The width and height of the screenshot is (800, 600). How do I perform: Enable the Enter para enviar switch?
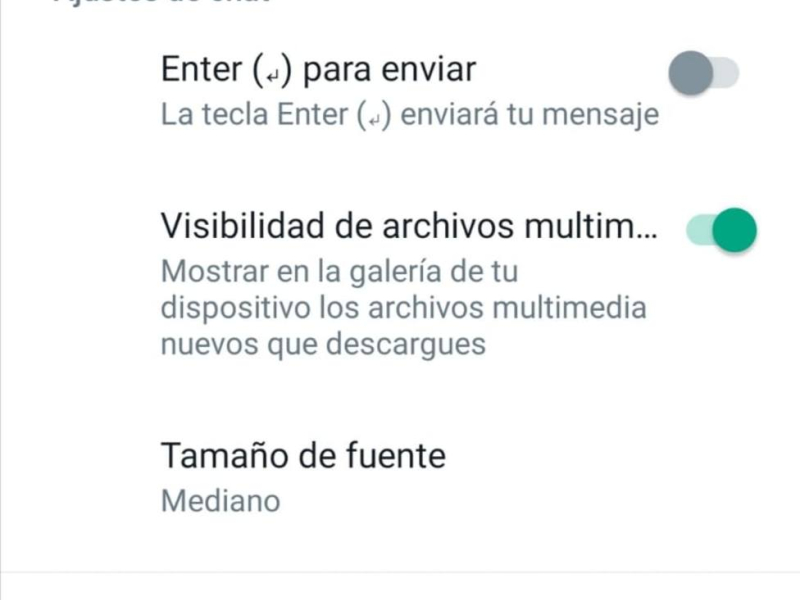704,74
